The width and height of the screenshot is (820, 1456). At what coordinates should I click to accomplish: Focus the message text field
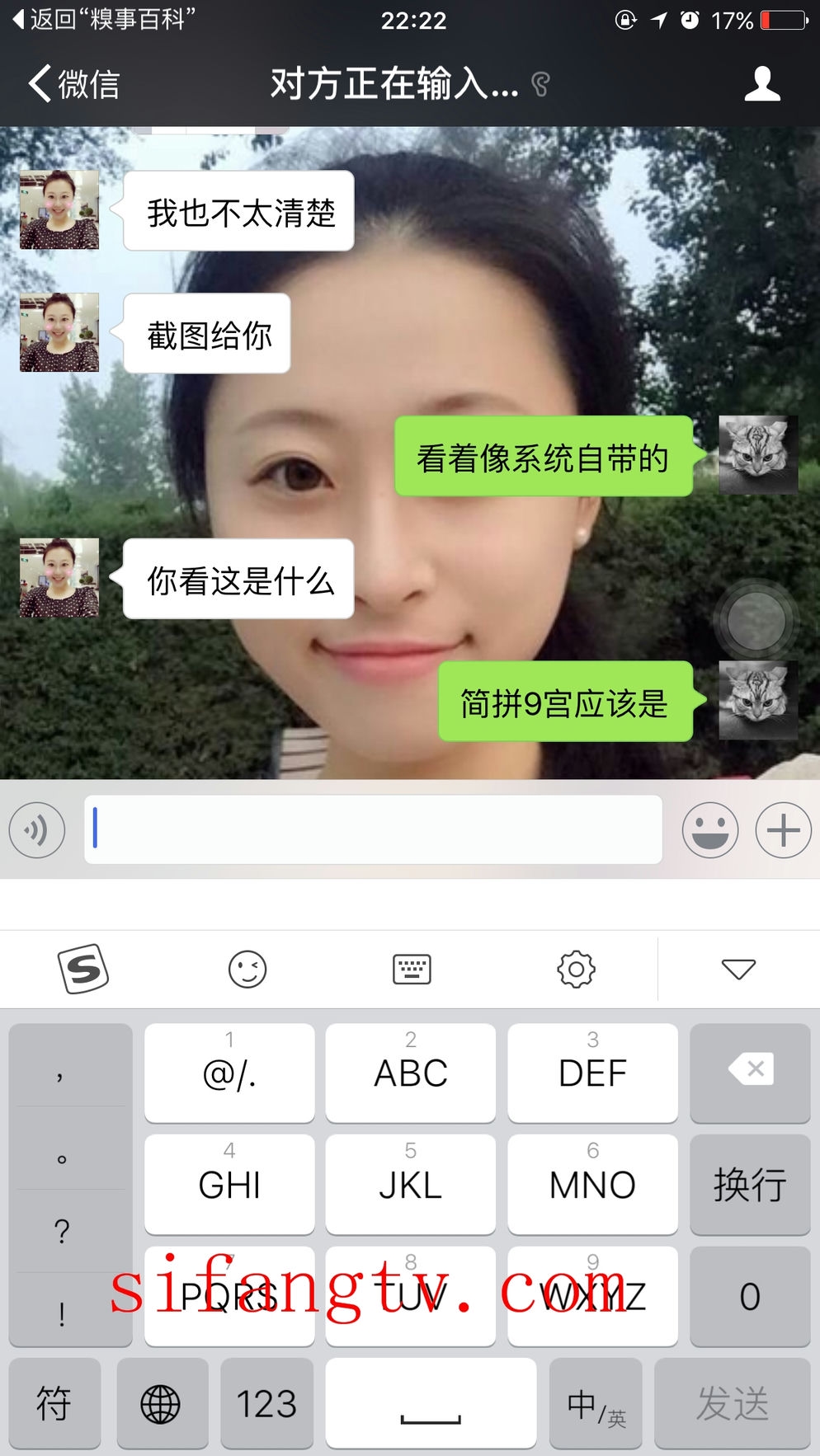click(x=373, y=829)
